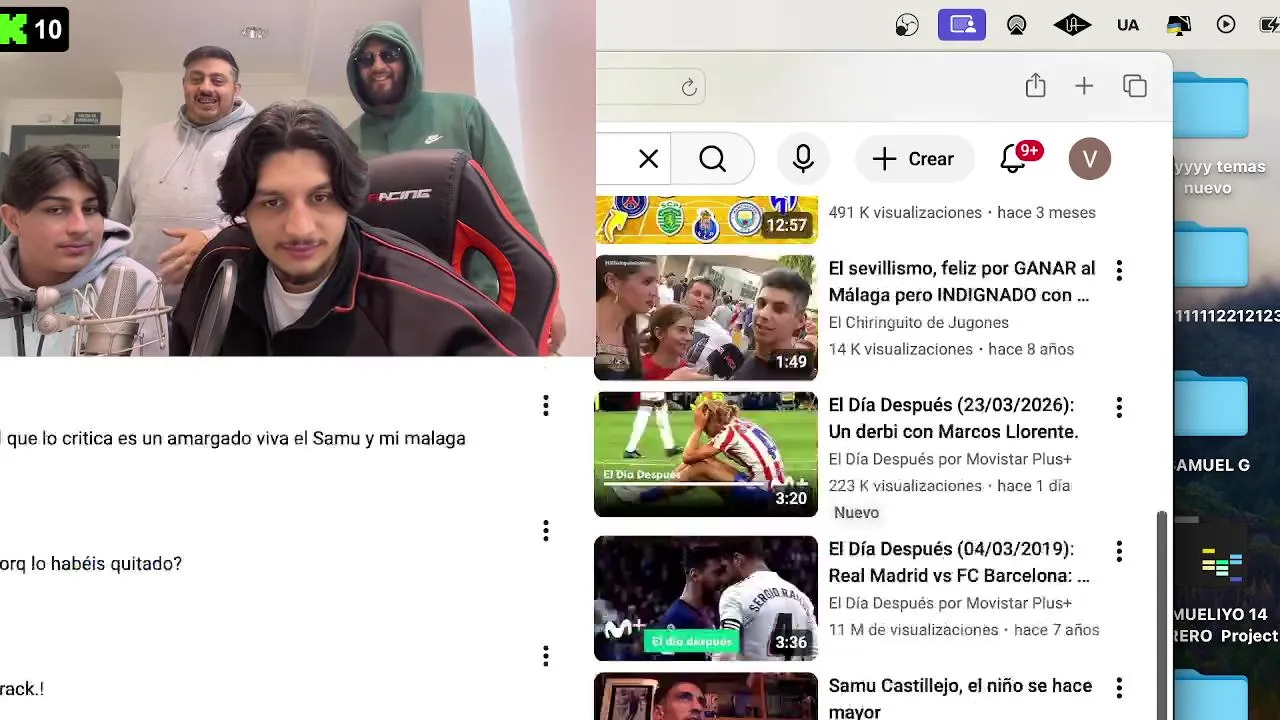Start voice search with the microphone
The height and width of the screenshot is (720, 1280).
(803, 159)
